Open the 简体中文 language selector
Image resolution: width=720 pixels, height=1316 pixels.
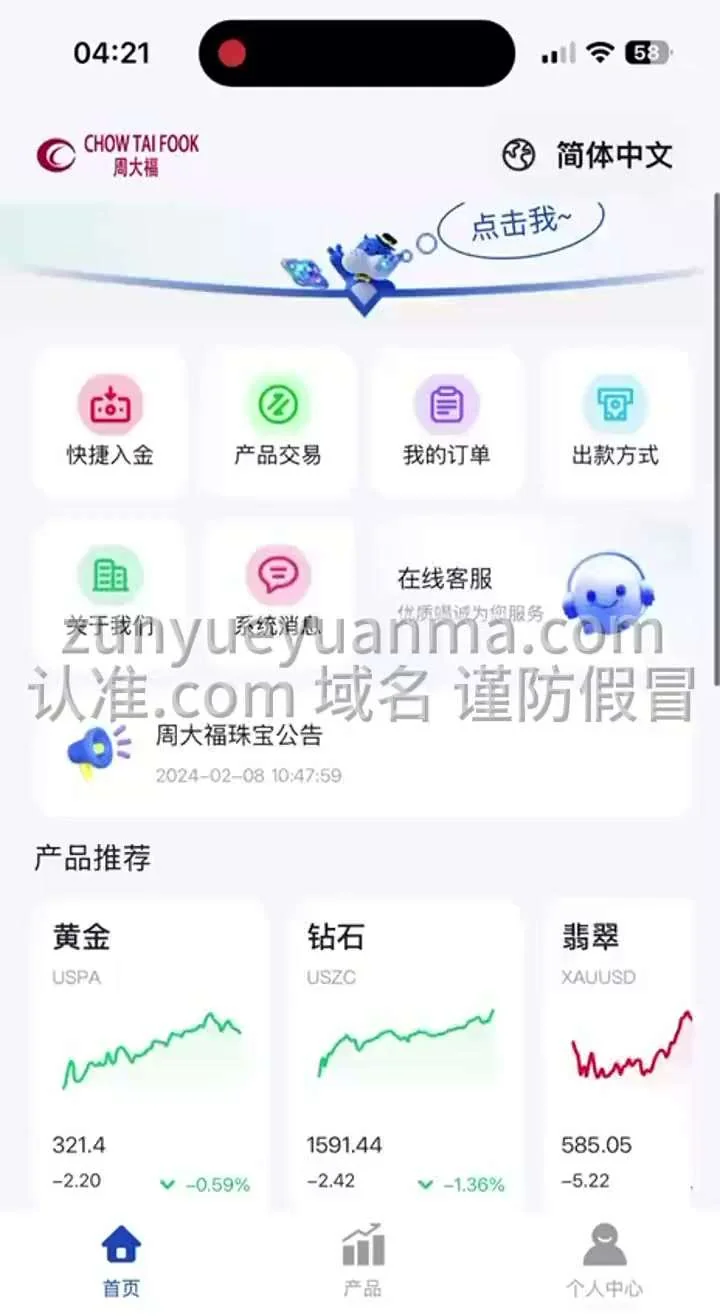588,155
